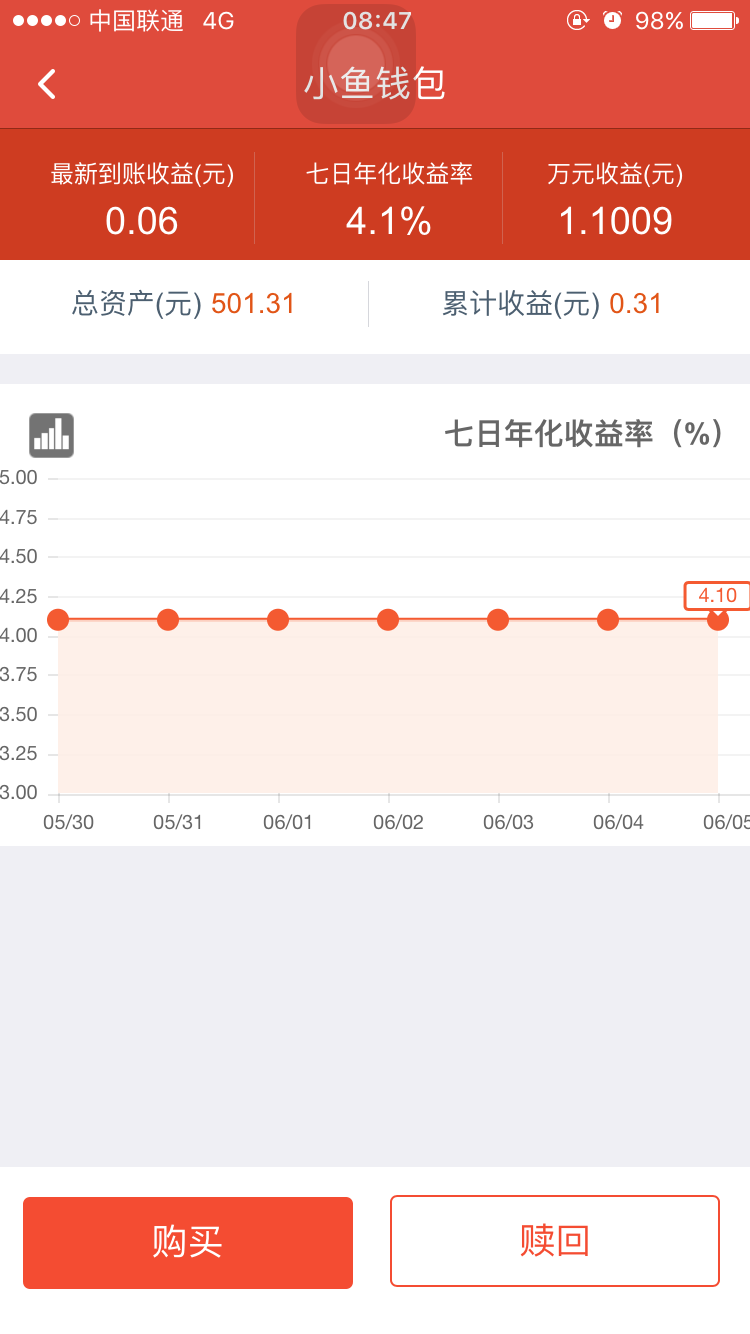Image resolution: width=750 pixels, height=1334 pixels.
Task: Tap the total asset value 501.31
Action: click(253, 303)
